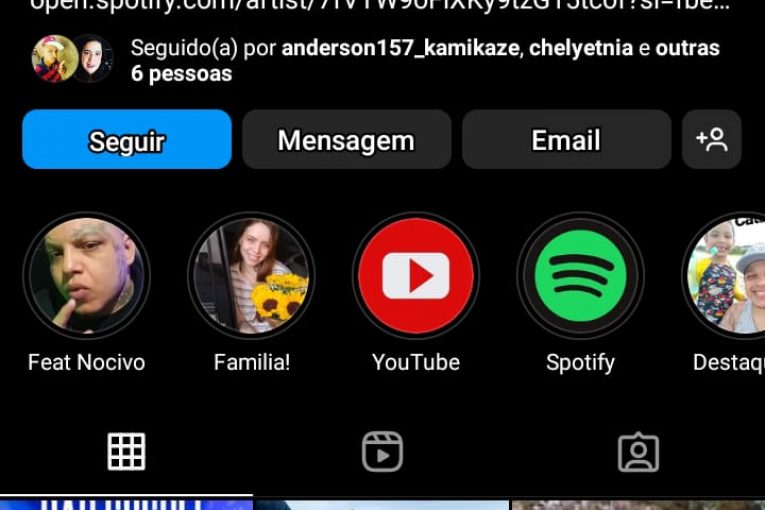
Task: Switch to the tagged photos tab
Action: [638, 452]
